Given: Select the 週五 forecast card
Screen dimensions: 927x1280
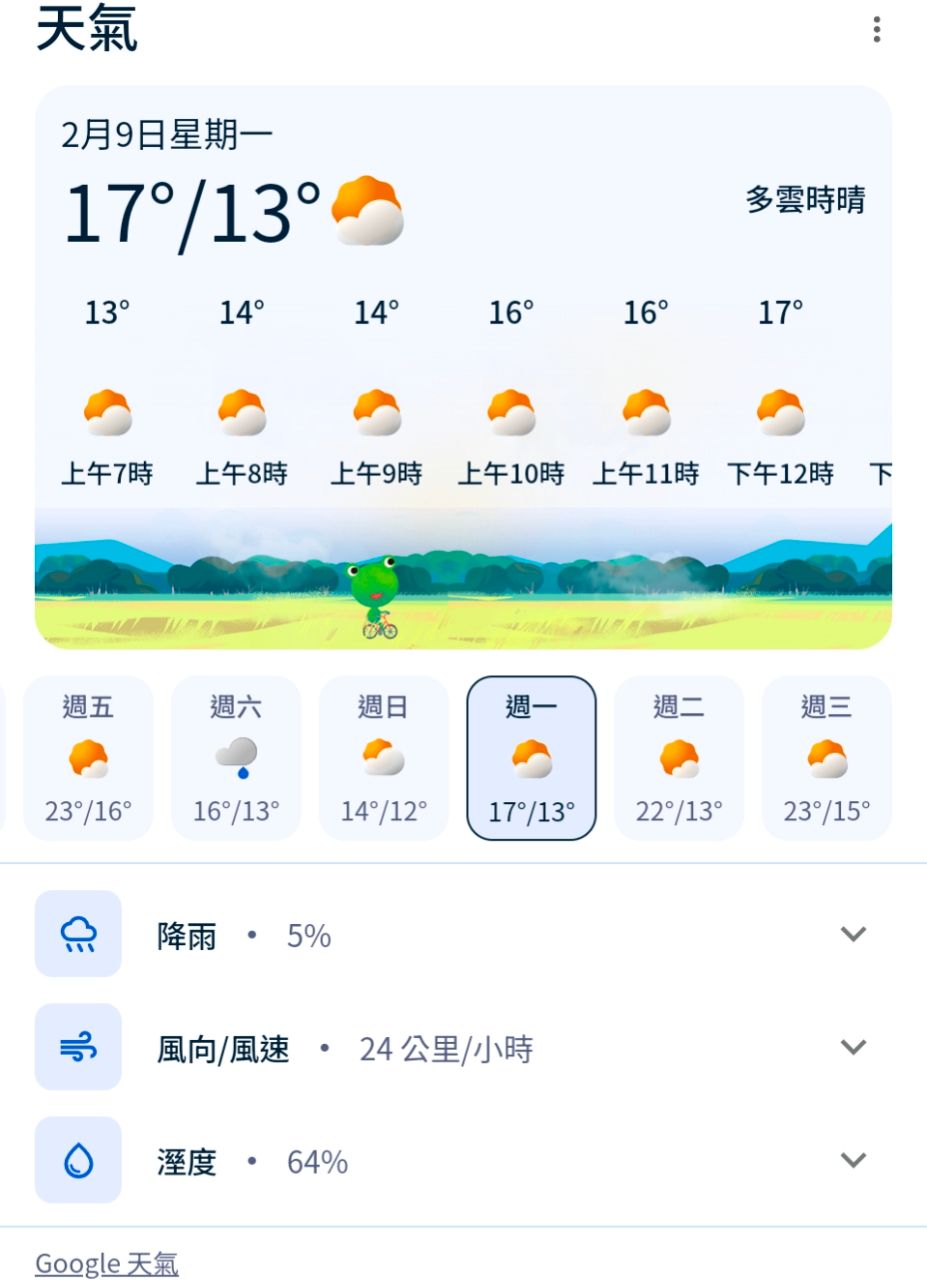Looking at the screenshot, I should pyautogui.click(x=88, y=758).
